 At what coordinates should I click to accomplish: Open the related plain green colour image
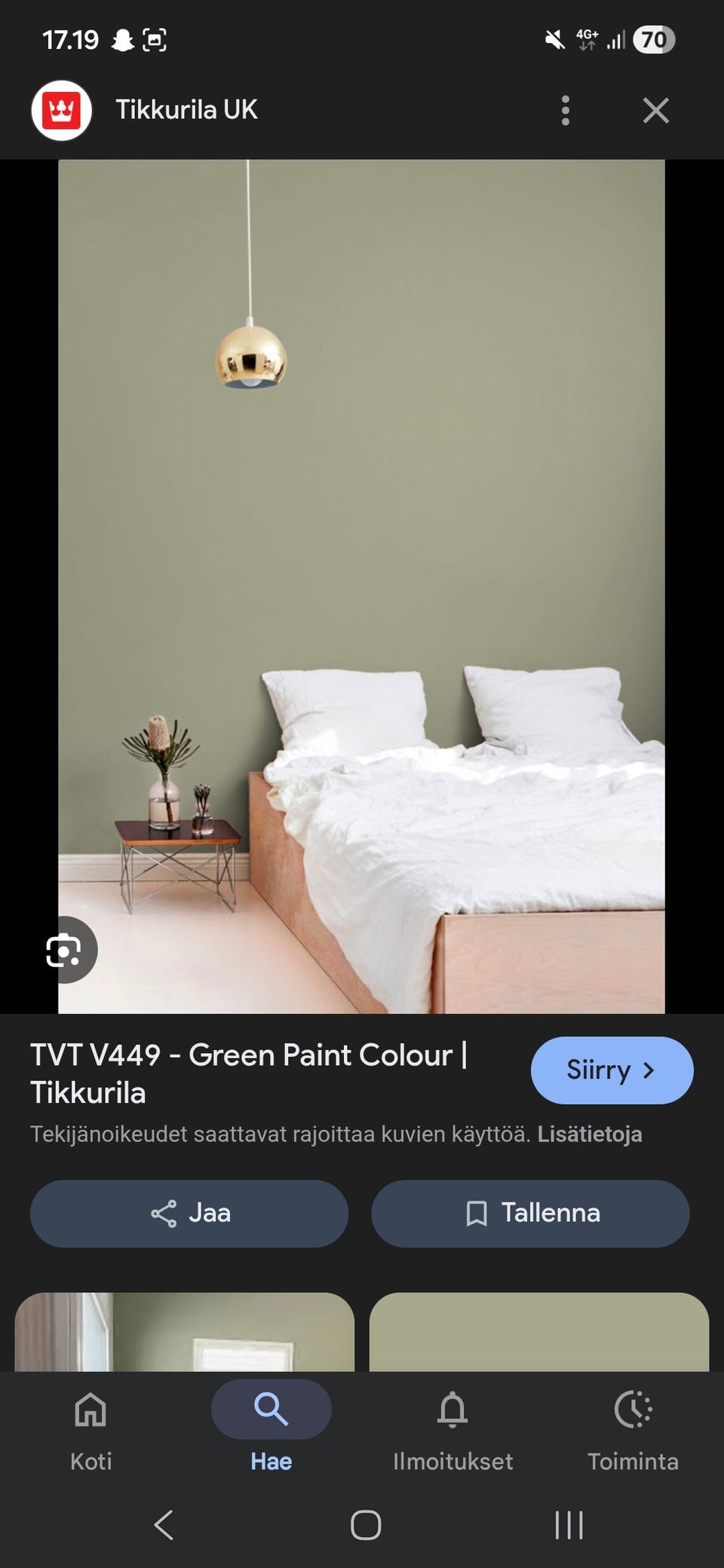[x=538, y=1331]
